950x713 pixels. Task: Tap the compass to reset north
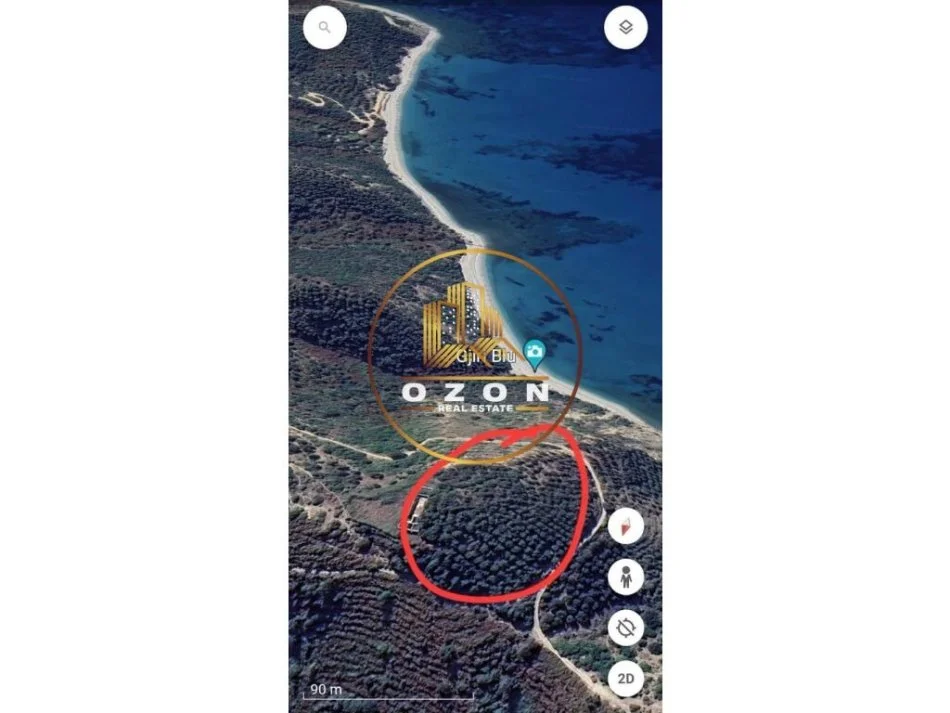coord(626,526)
